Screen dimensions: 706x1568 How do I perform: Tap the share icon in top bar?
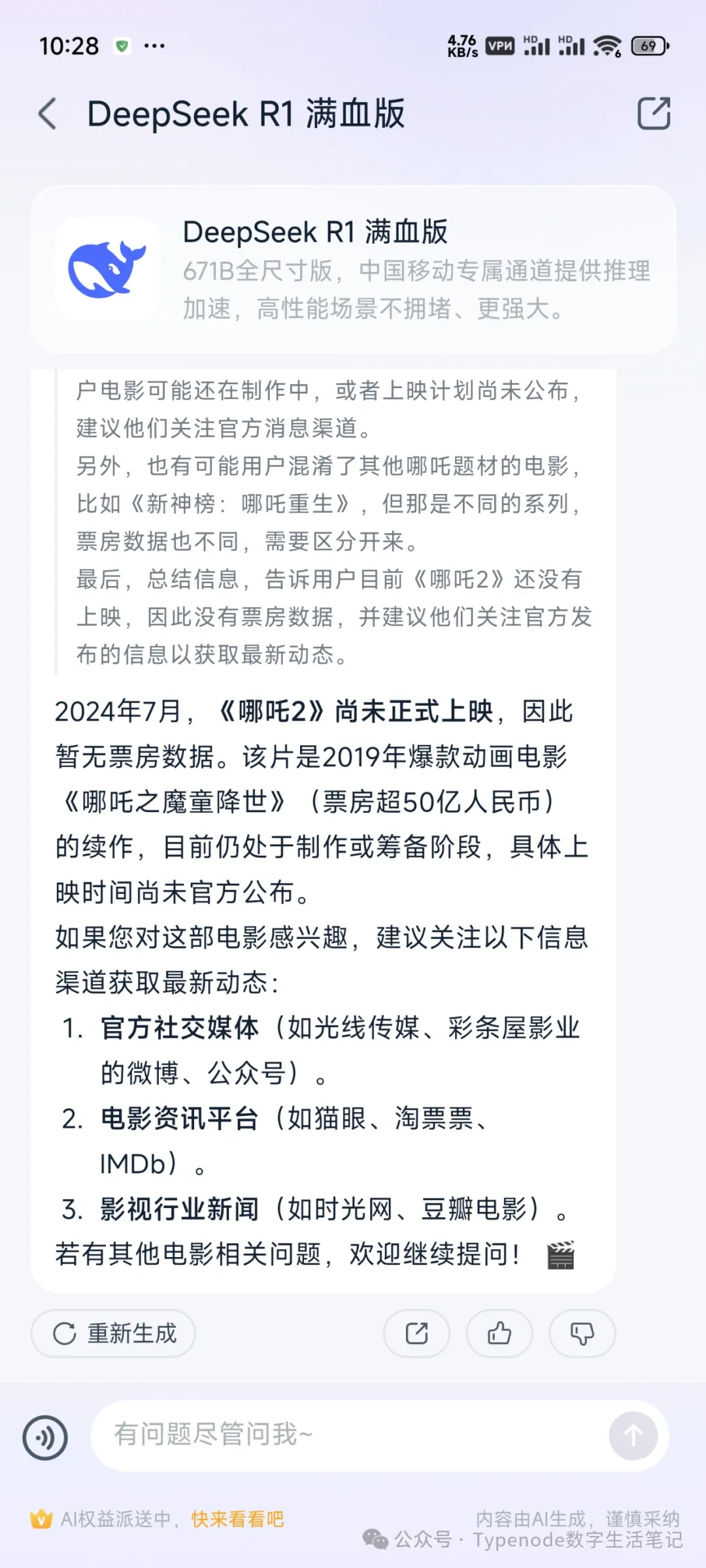coord(654,114)
